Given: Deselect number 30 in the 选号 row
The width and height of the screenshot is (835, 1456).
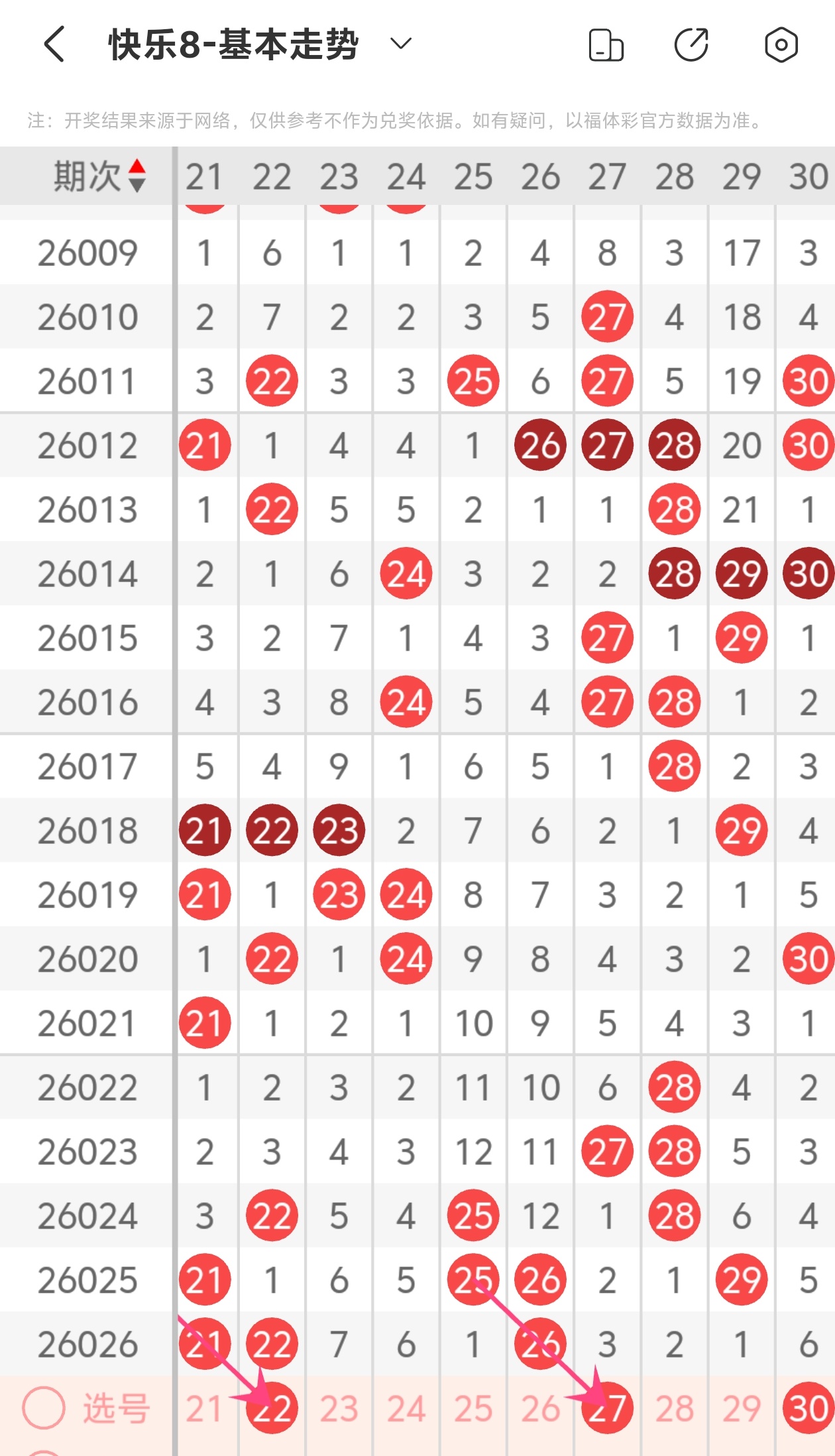Looking at the screenshot, I should point(808,1408).
